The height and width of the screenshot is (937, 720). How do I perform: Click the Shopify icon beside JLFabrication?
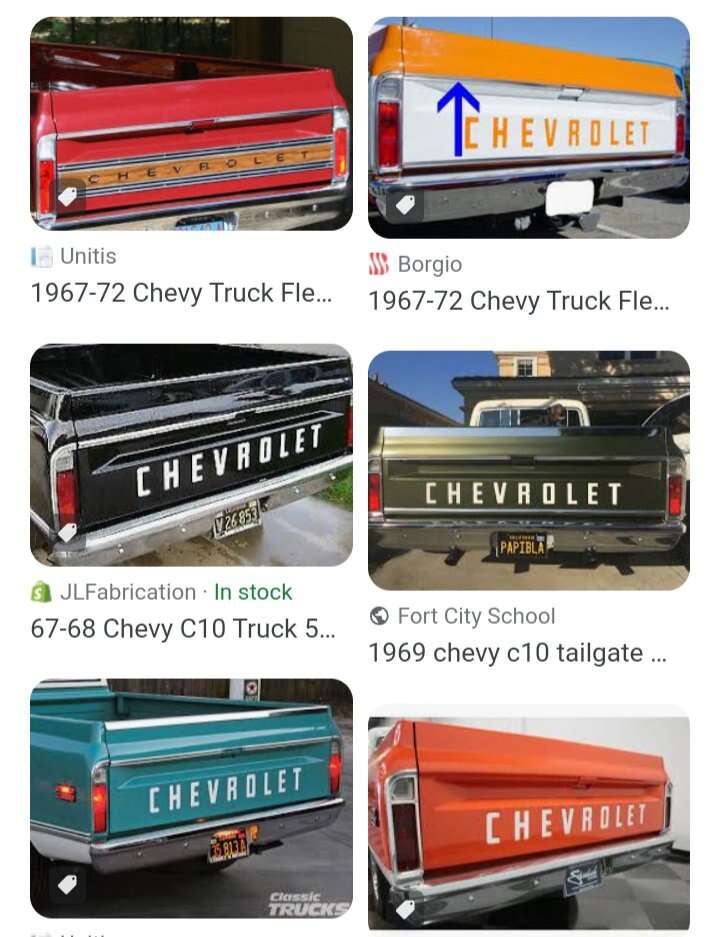[42, 592]
